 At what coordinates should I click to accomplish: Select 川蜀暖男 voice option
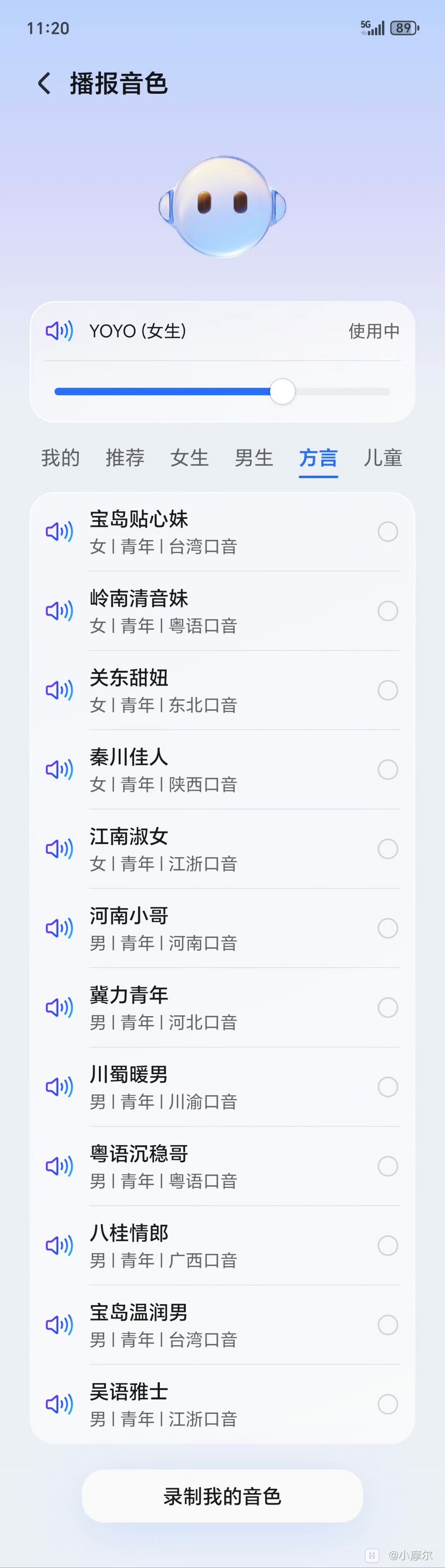388,1087
